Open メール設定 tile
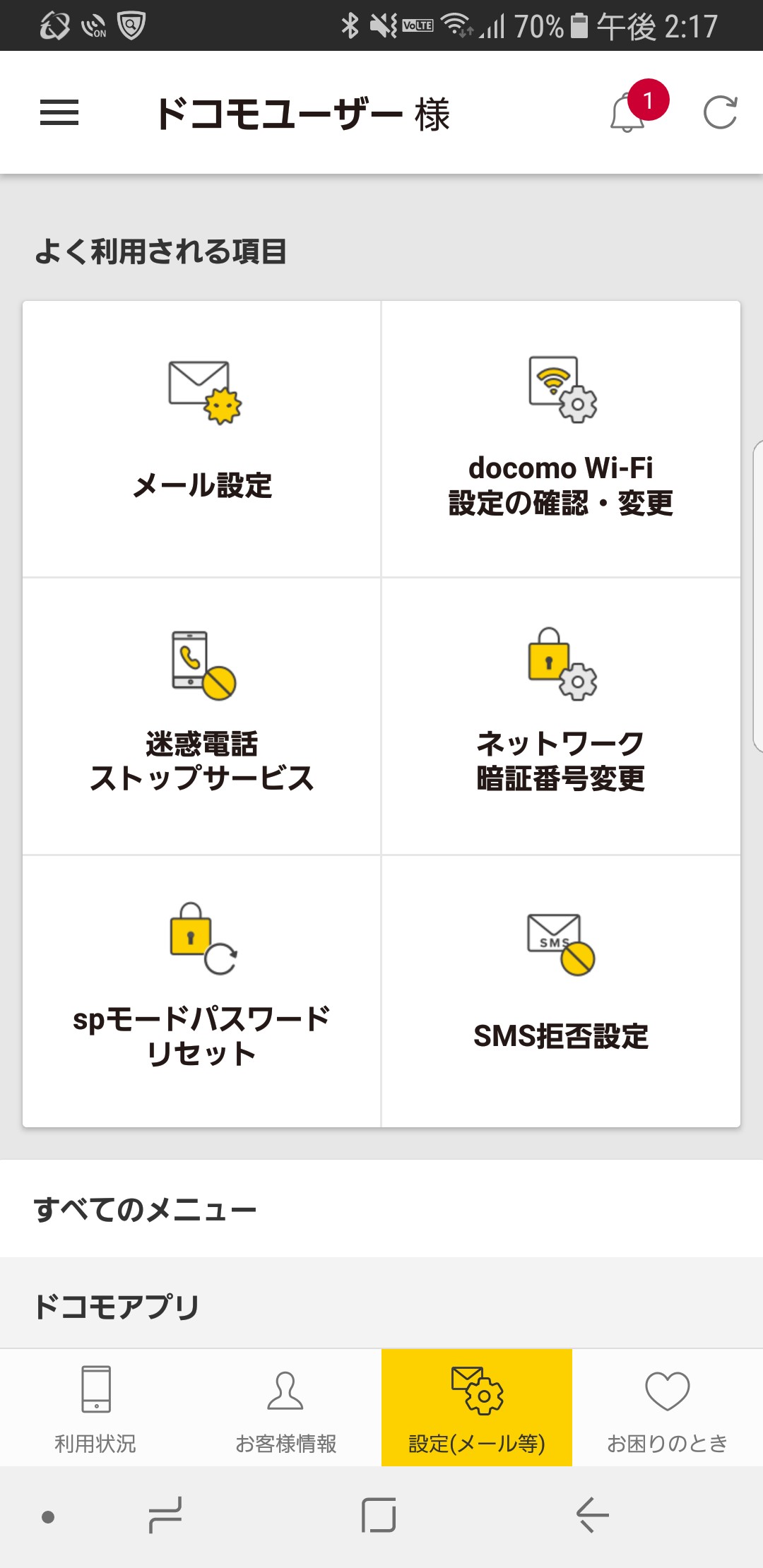Screen dimensions: 763x1568 [x=202, y=439]
